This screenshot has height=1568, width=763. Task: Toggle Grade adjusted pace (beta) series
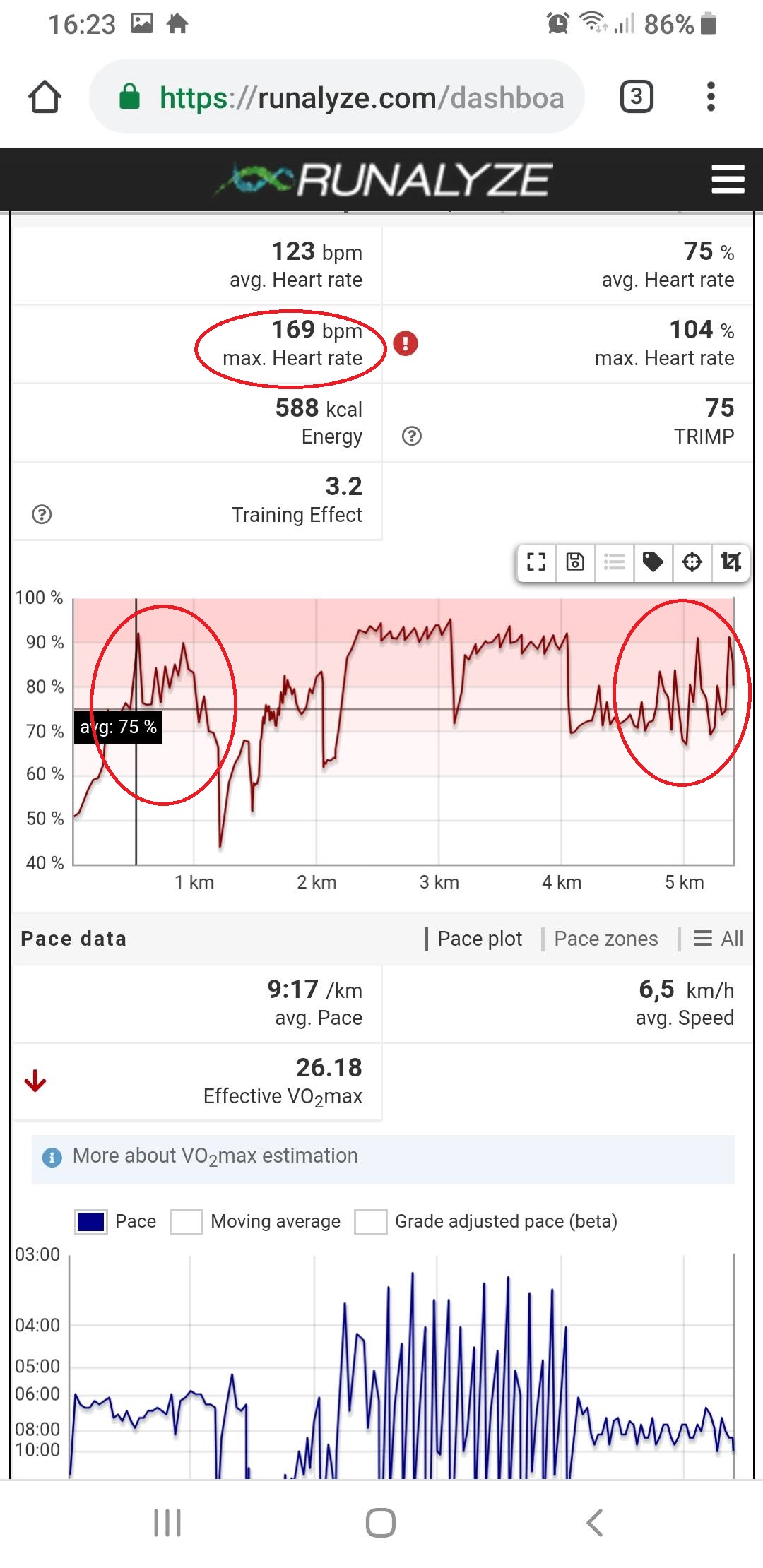[486, 1221]
